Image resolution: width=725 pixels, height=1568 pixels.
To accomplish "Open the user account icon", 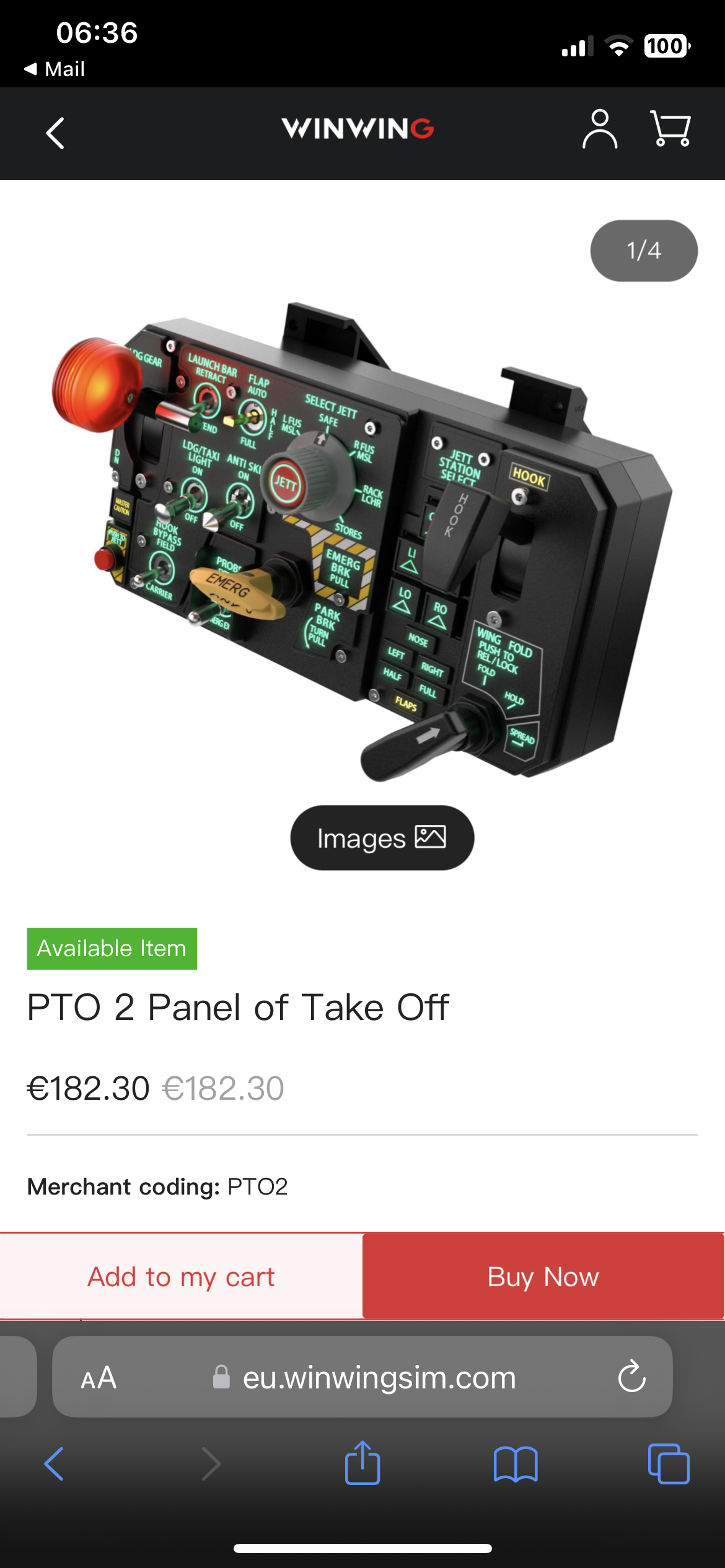I will [x=599, y=129].
